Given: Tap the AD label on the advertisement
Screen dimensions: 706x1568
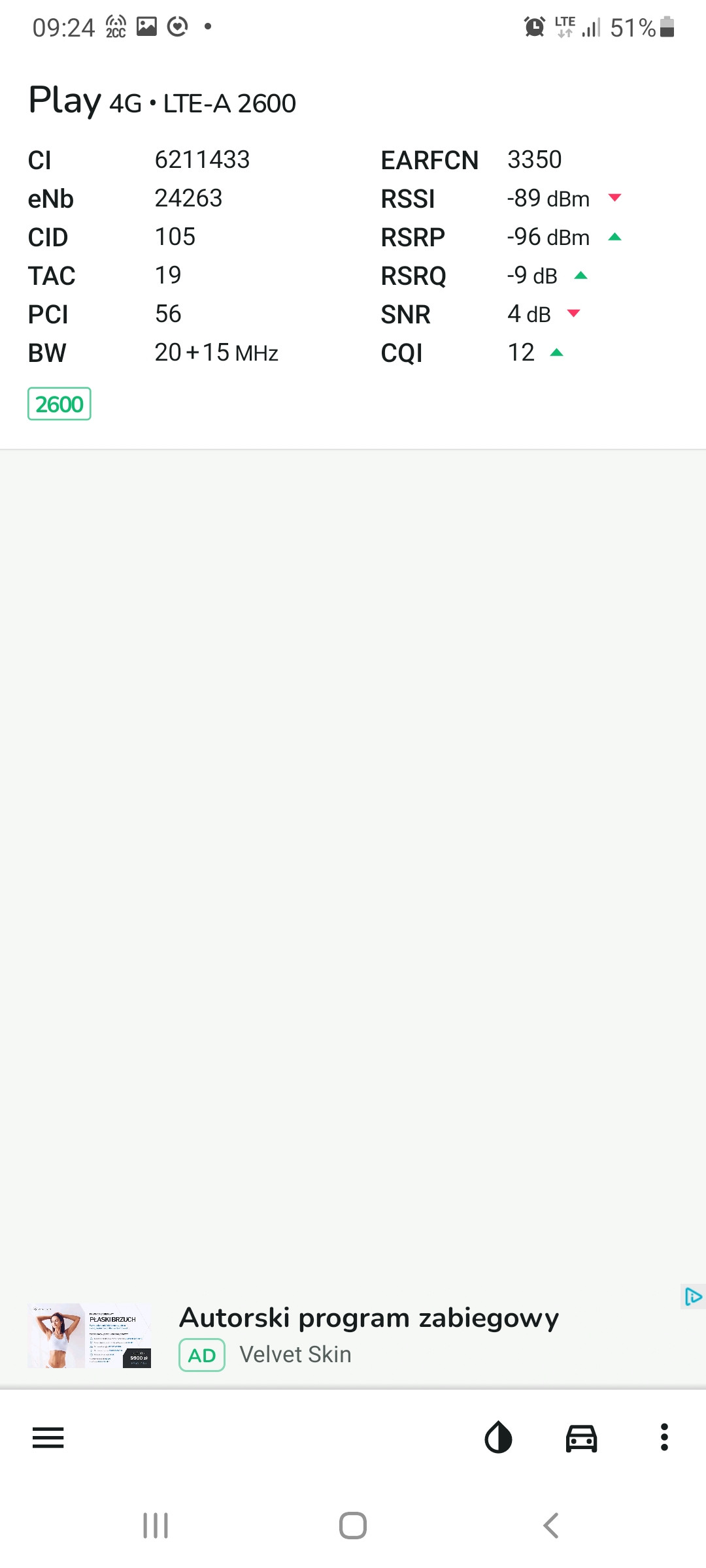Looking at the screenshot, I should click(201, 1354).
